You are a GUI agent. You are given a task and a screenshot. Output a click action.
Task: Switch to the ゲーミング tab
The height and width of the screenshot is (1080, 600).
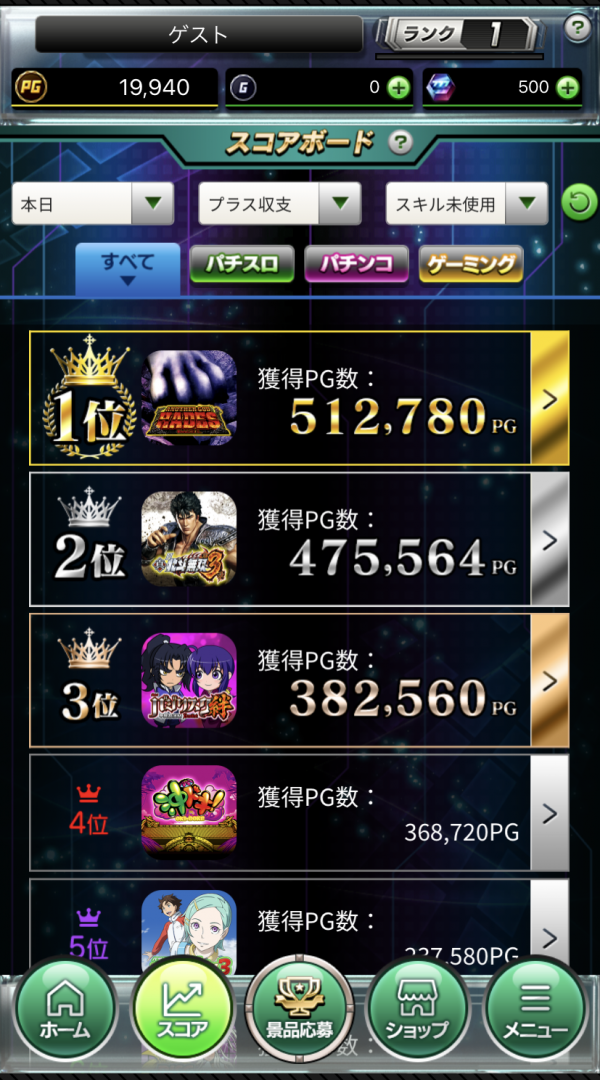click(x=471, y=264)
